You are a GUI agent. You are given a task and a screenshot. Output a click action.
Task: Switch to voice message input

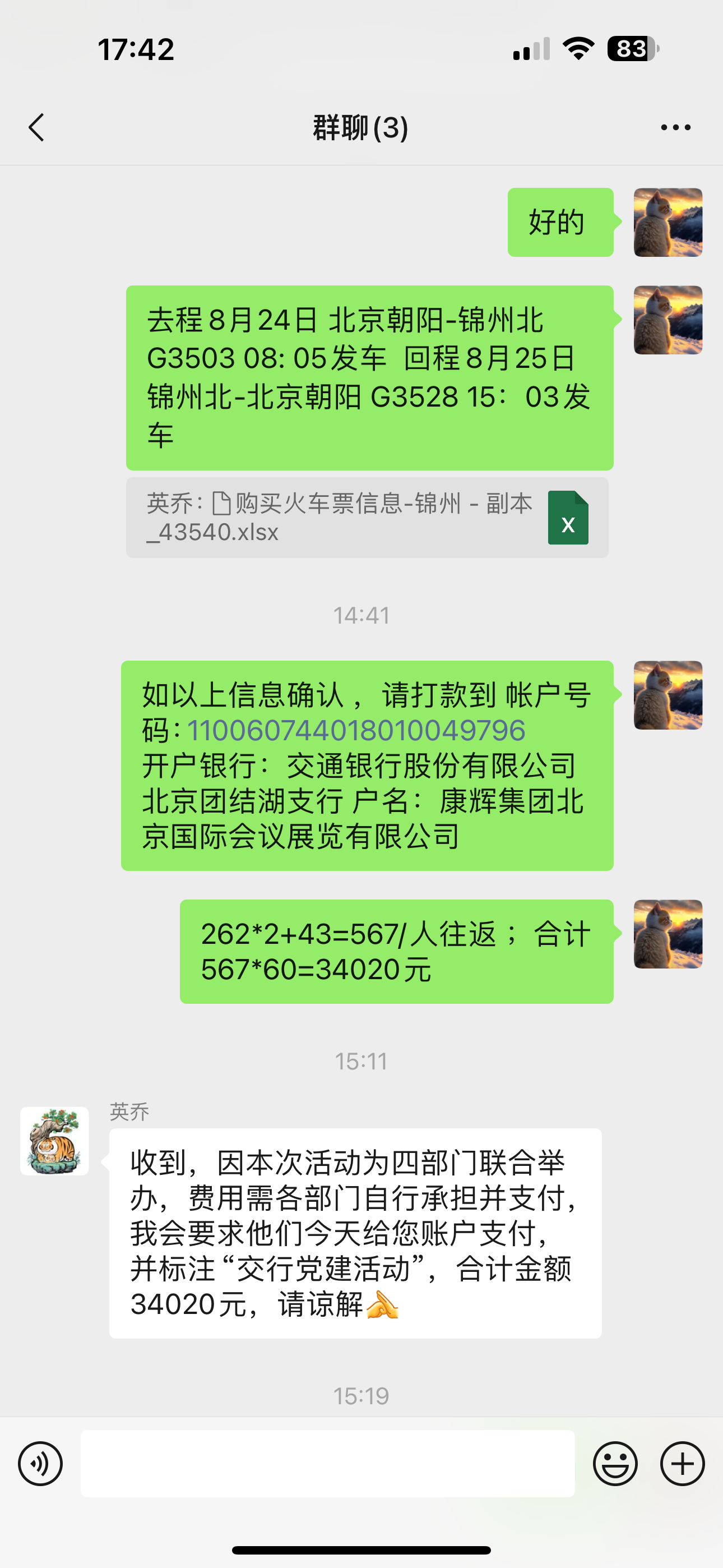[x=40, y=1463]
